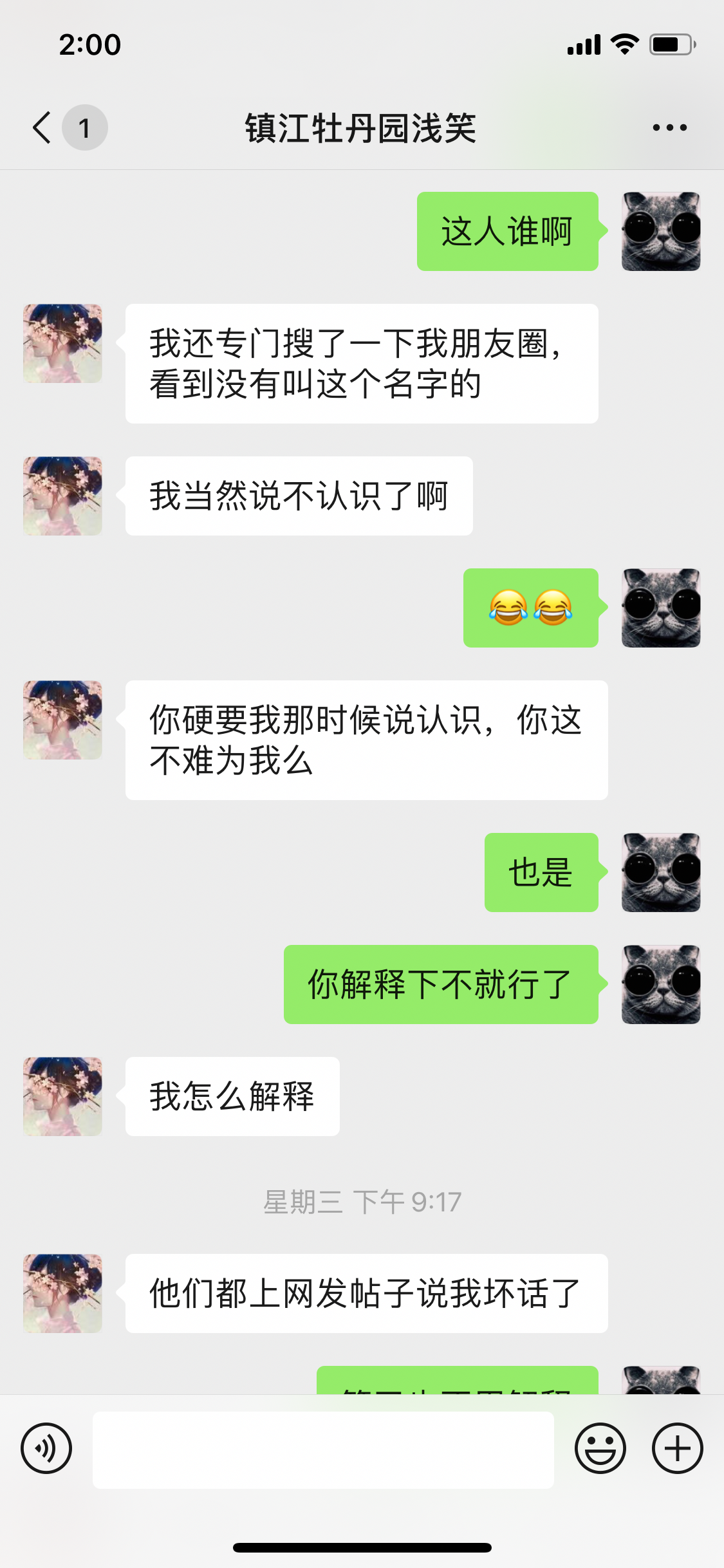Tap the back chevron to exit the chat
Screen dimensions: 724x1568
point(41,127)
